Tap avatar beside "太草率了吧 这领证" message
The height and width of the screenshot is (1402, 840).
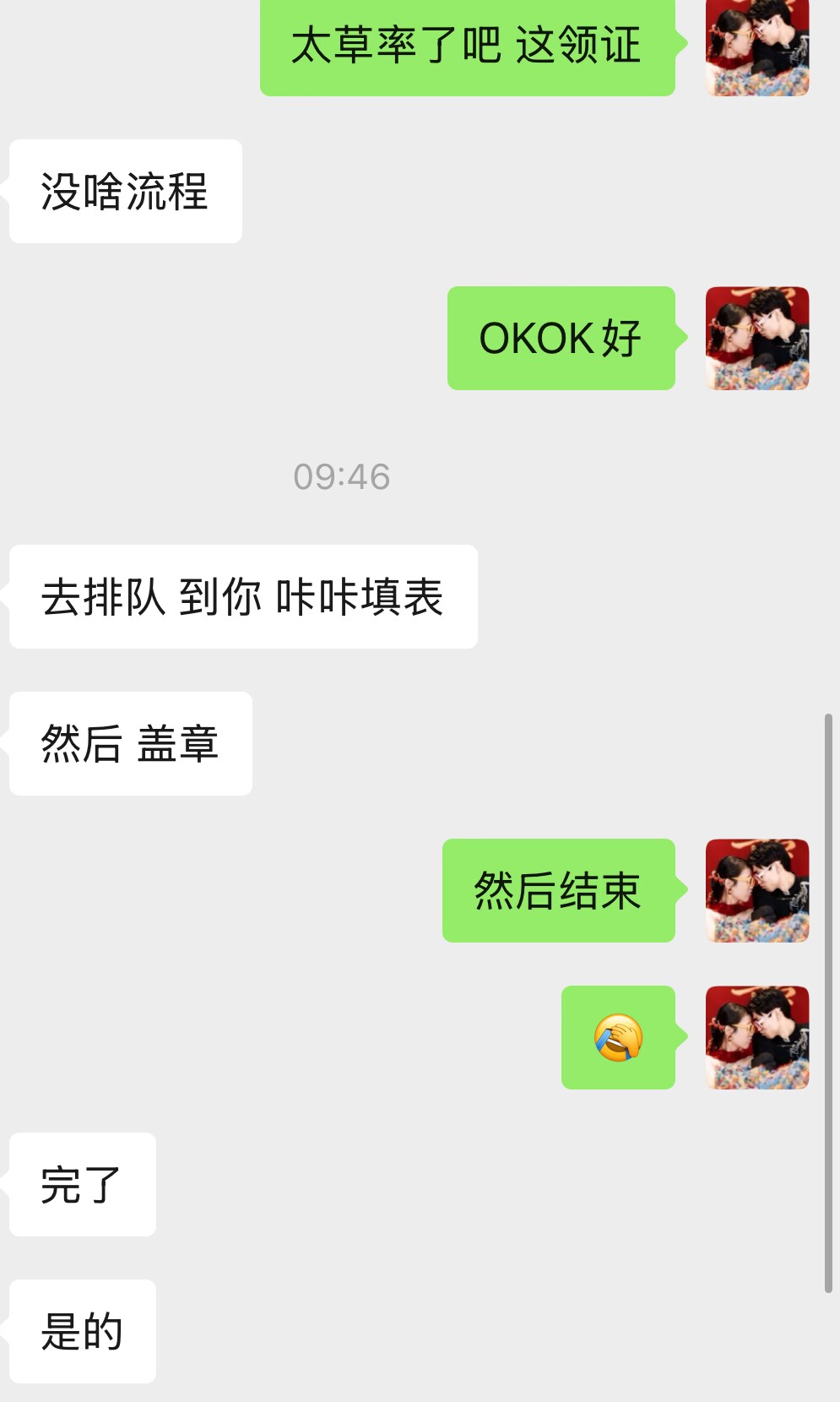[757, 46]
